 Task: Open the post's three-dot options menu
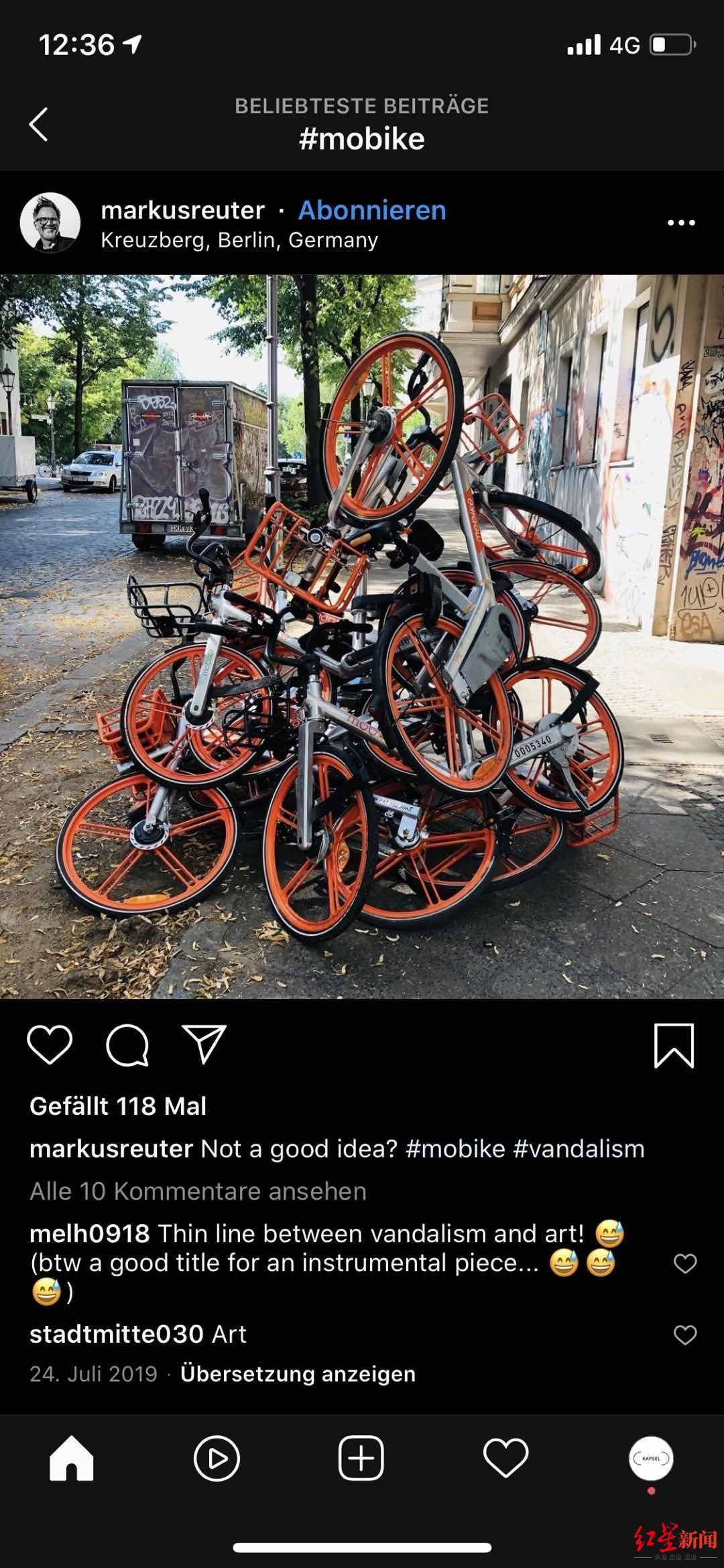pos(681,223)
